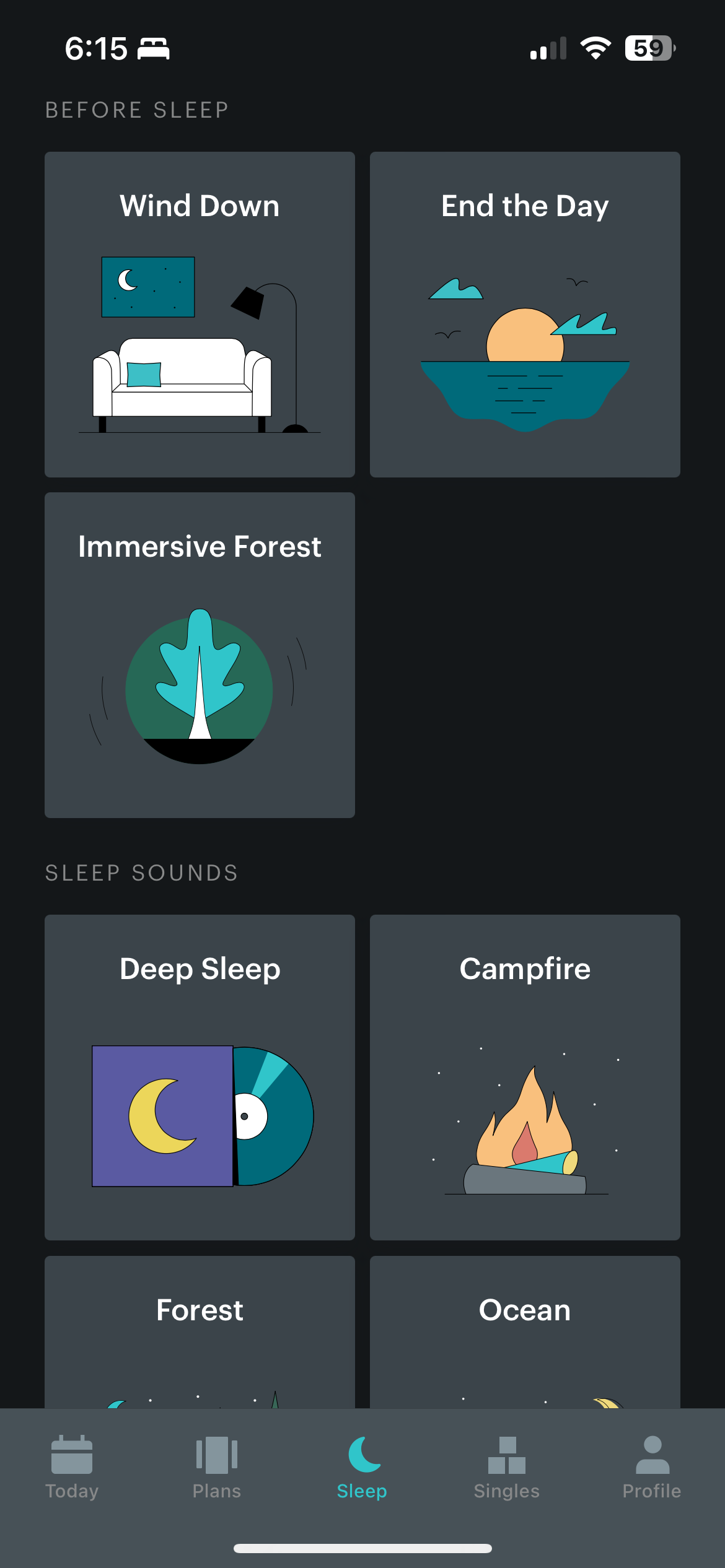Open the Ocean sleep sound
Viewport: 725px width, 1568px height.
tap(525, 1330)
